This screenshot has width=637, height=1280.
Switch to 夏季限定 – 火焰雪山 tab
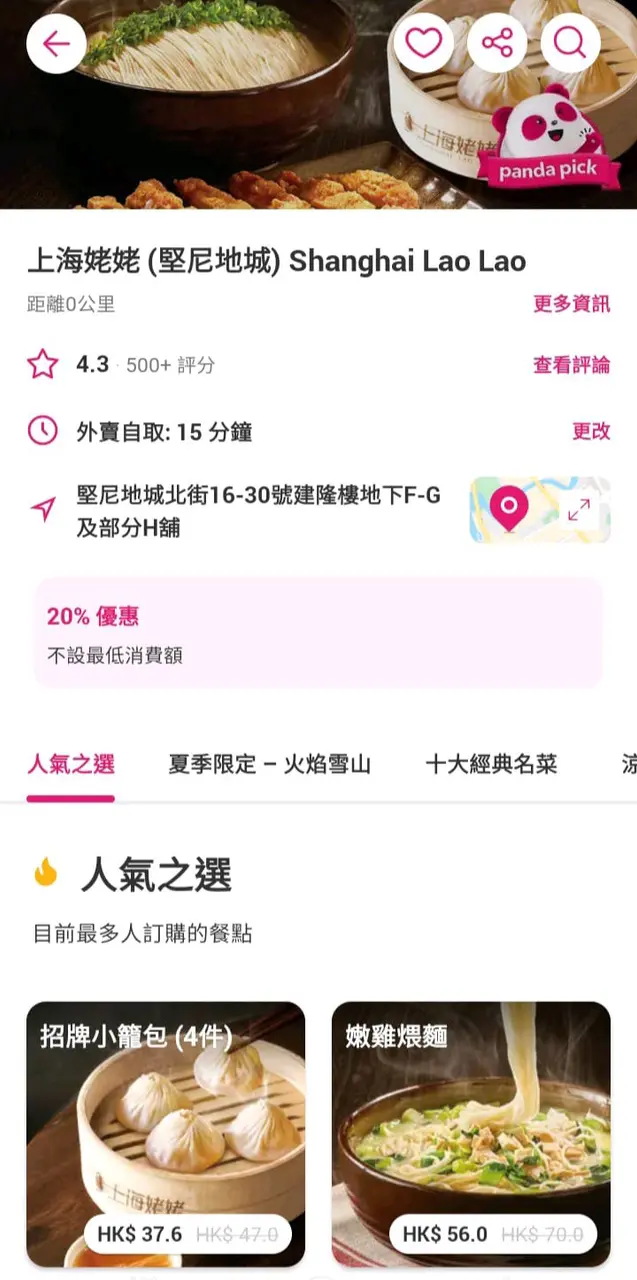270,765
